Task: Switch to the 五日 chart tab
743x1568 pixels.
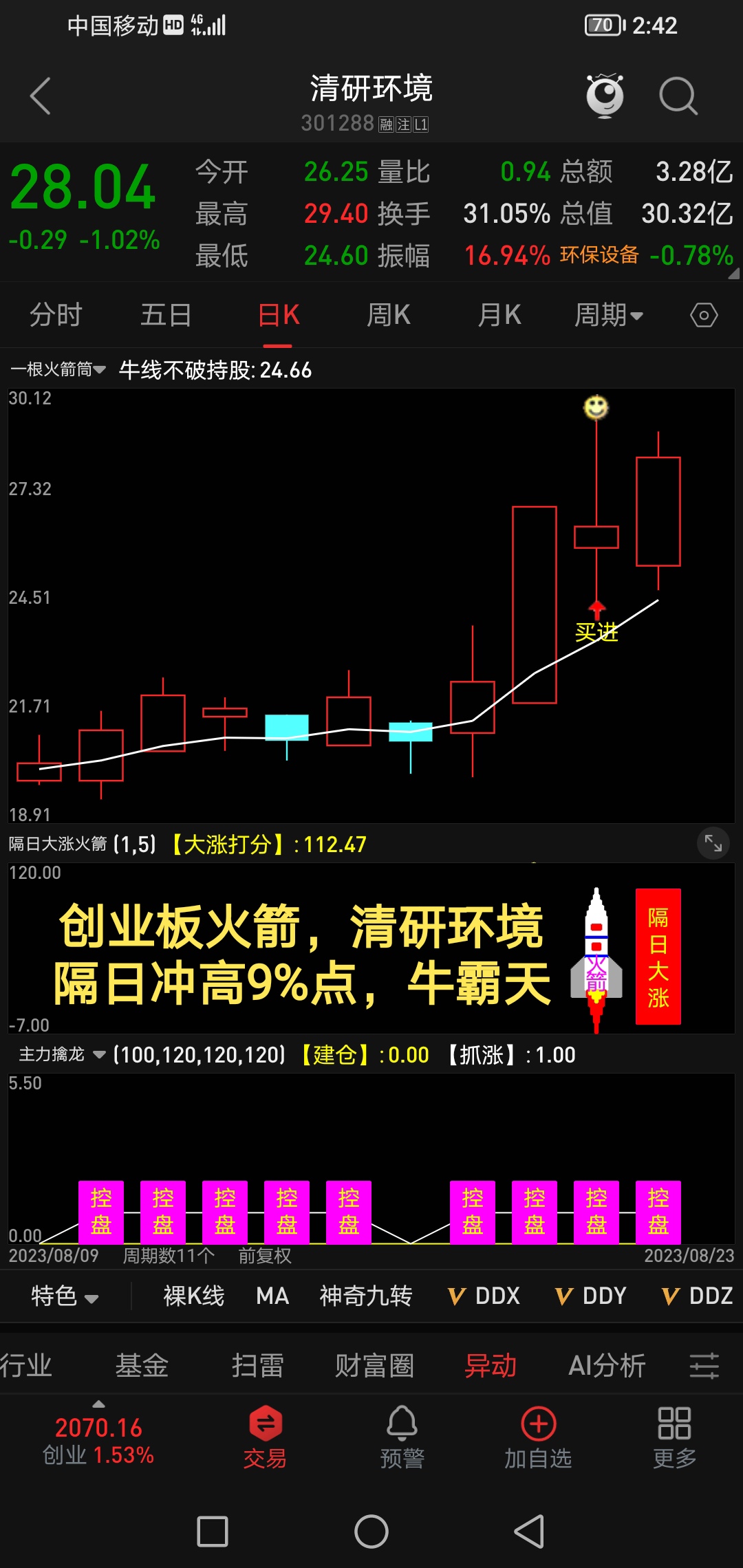Action: pyautogui.click(x=166, y=315)
